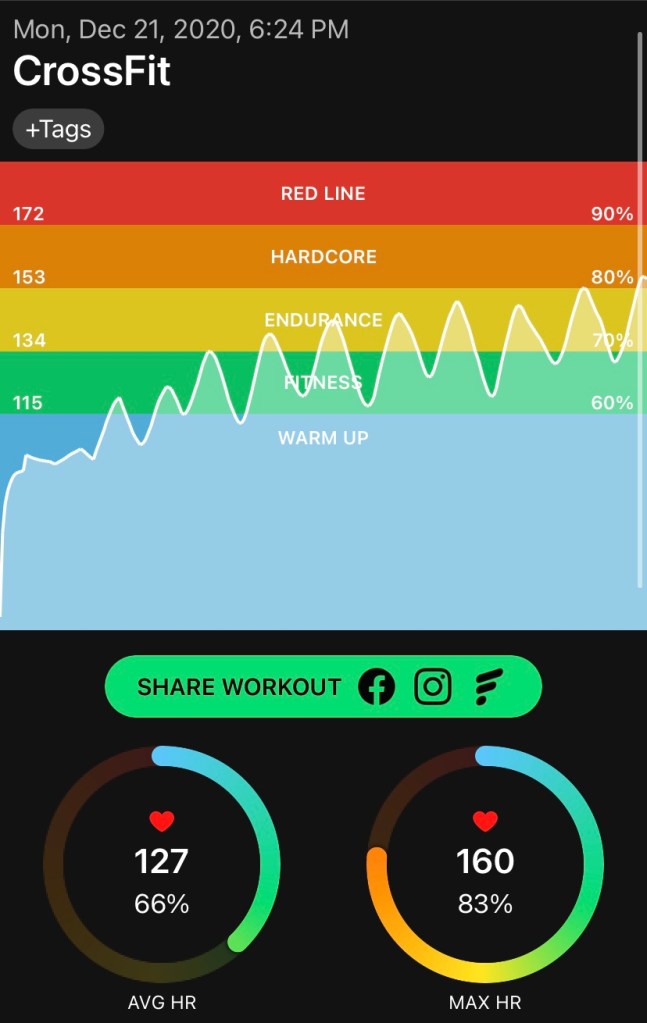This screenshot has height=1023, width=647.
Task: Share workout to Instagram
Action: tap(433, 687)
